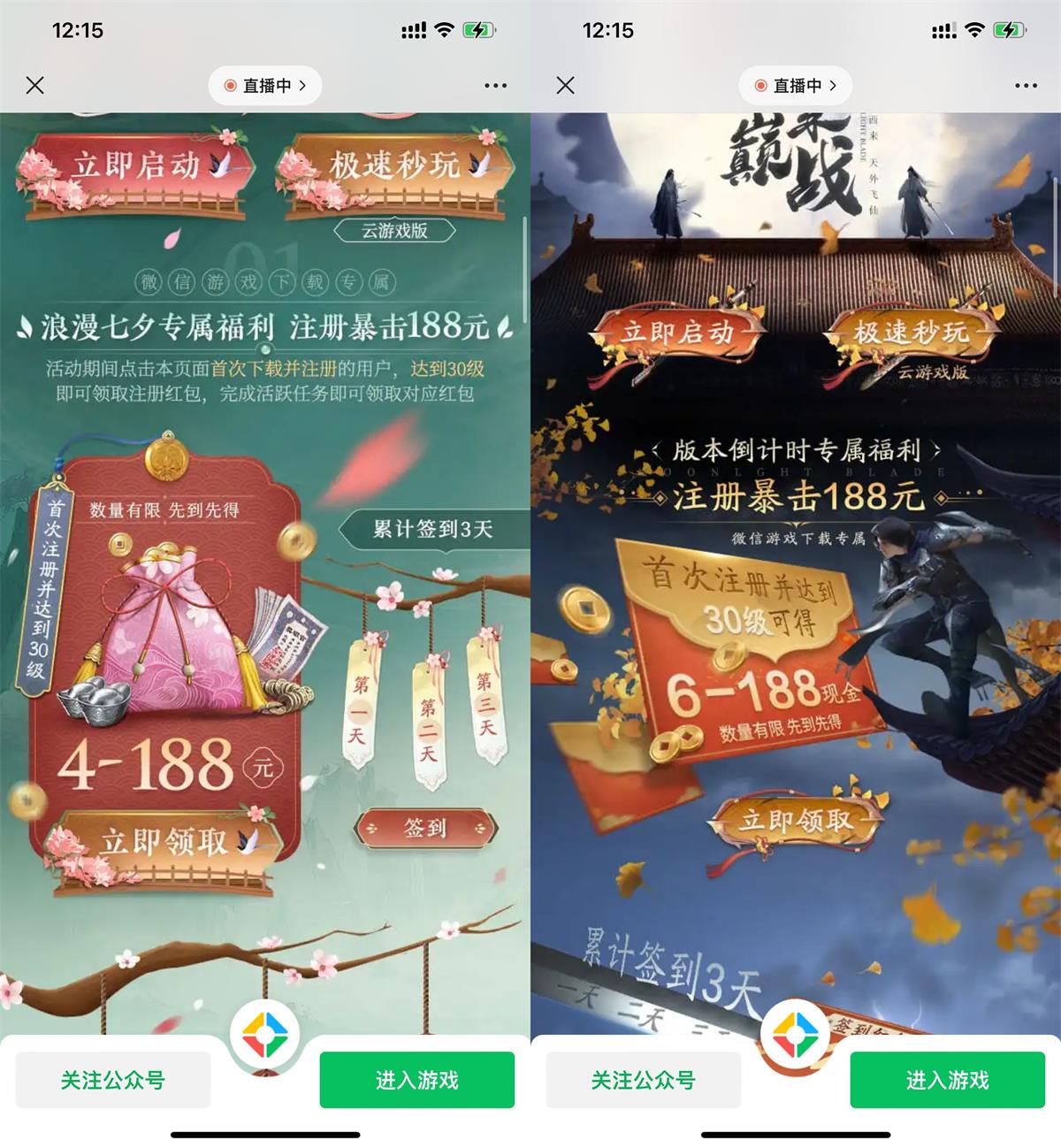Tap 关注公众号 on the Qixi page

coord(113,1080)
